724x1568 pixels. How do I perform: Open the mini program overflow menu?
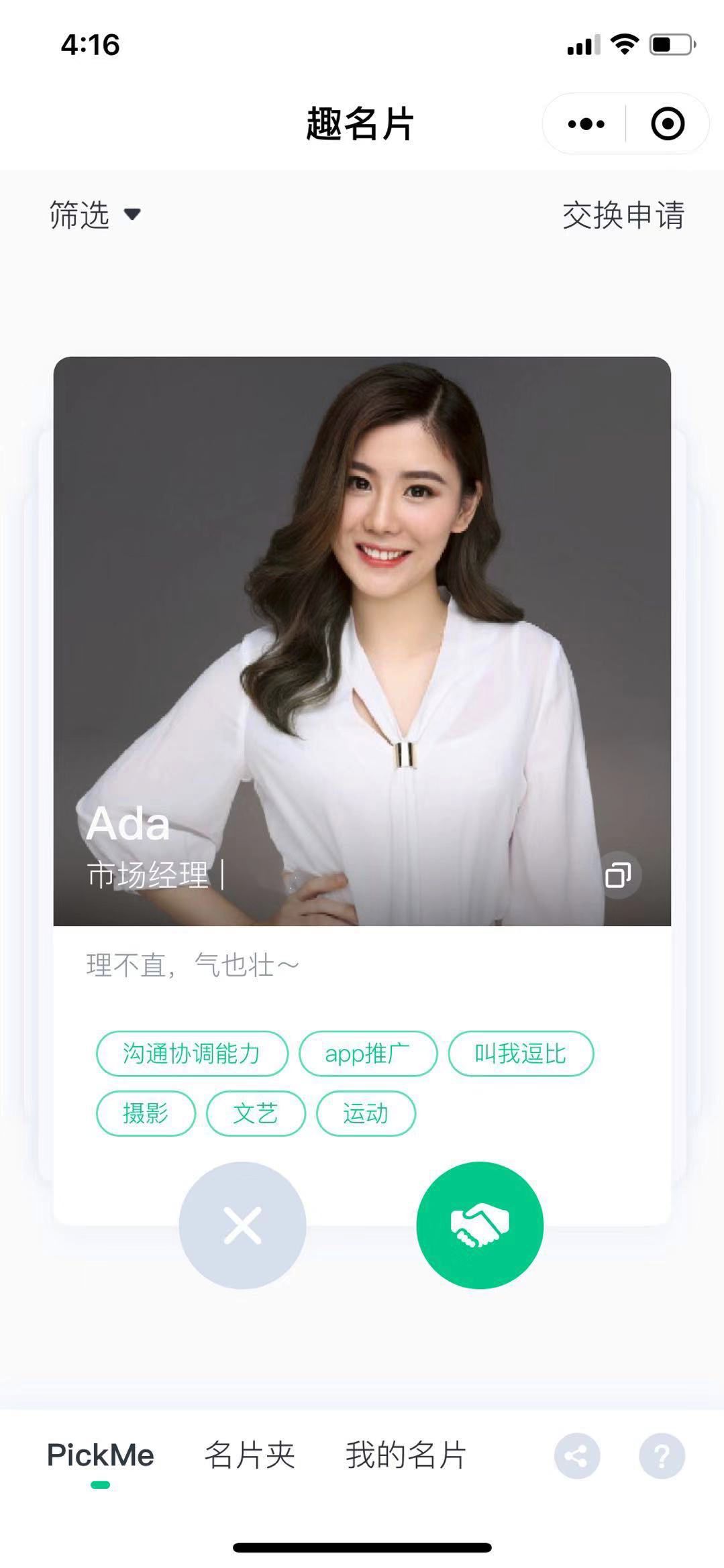(x=586, y=124)
